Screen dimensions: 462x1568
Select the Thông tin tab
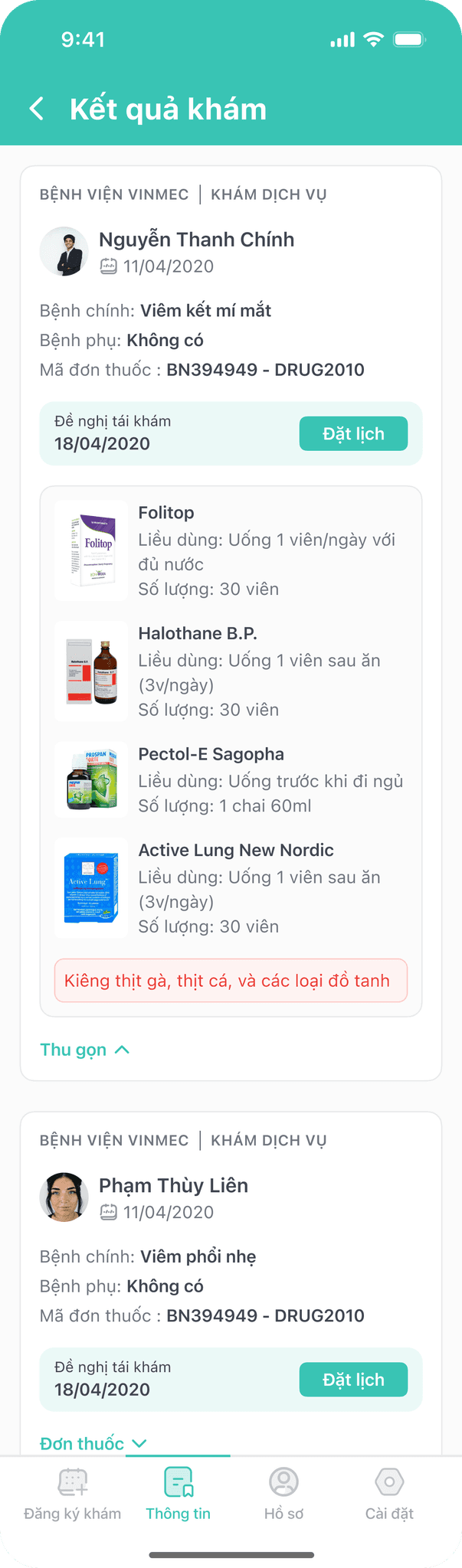(179, 1494)
